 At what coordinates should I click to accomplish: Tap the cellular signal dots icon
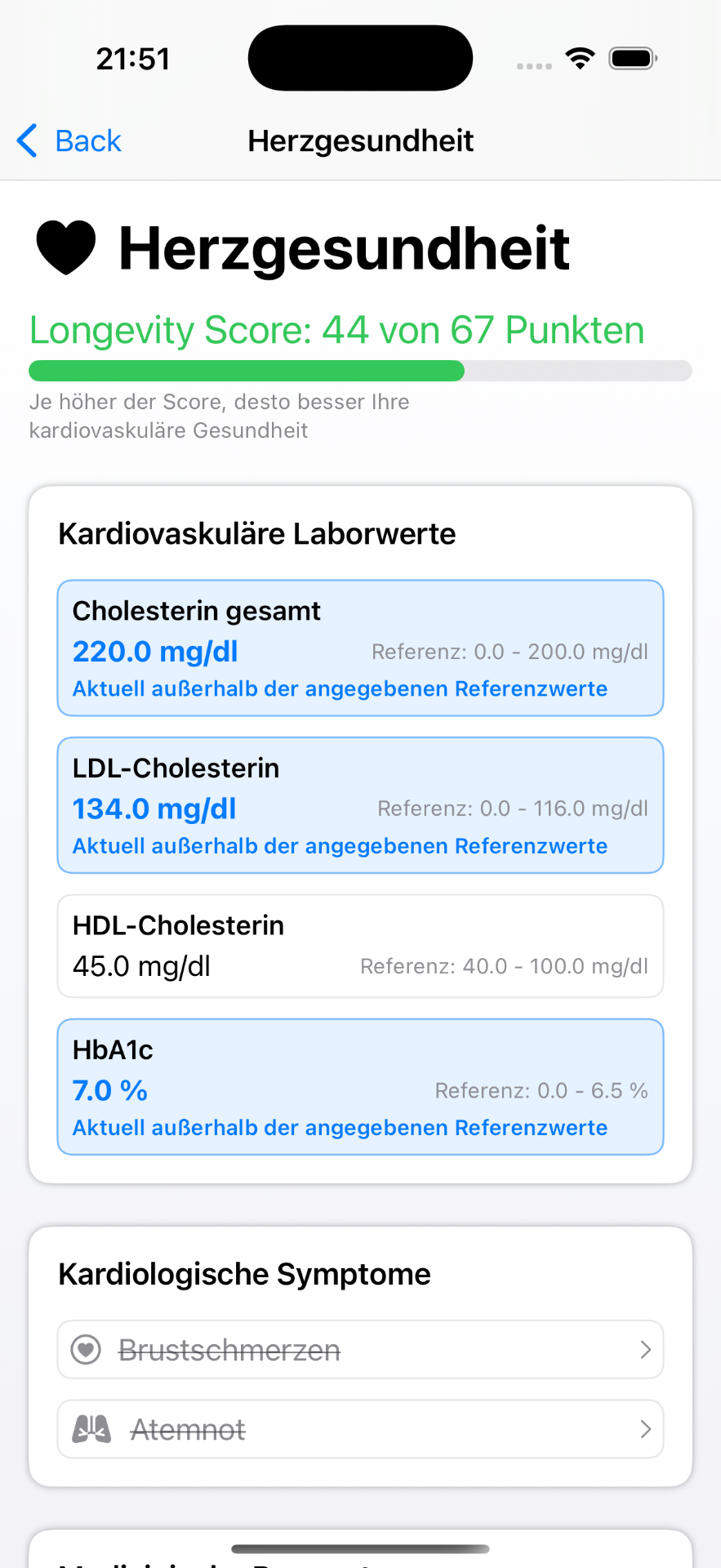(x=534, y=64)
